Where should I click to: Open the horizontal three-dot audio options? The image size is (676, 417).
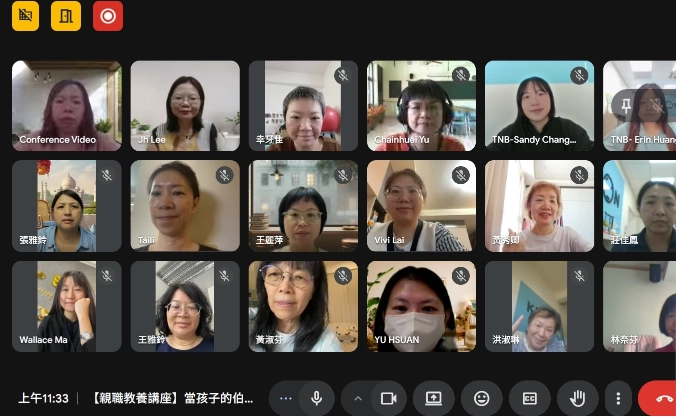tap(286, 397)
